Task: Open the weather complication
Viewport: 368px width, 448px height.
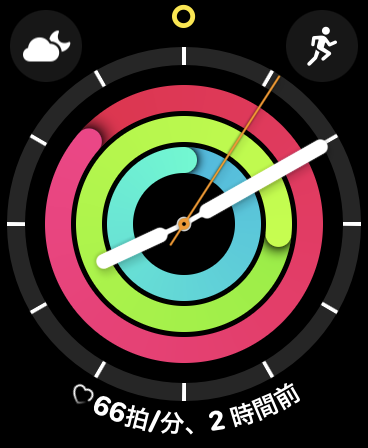Action: click(46, 46)
